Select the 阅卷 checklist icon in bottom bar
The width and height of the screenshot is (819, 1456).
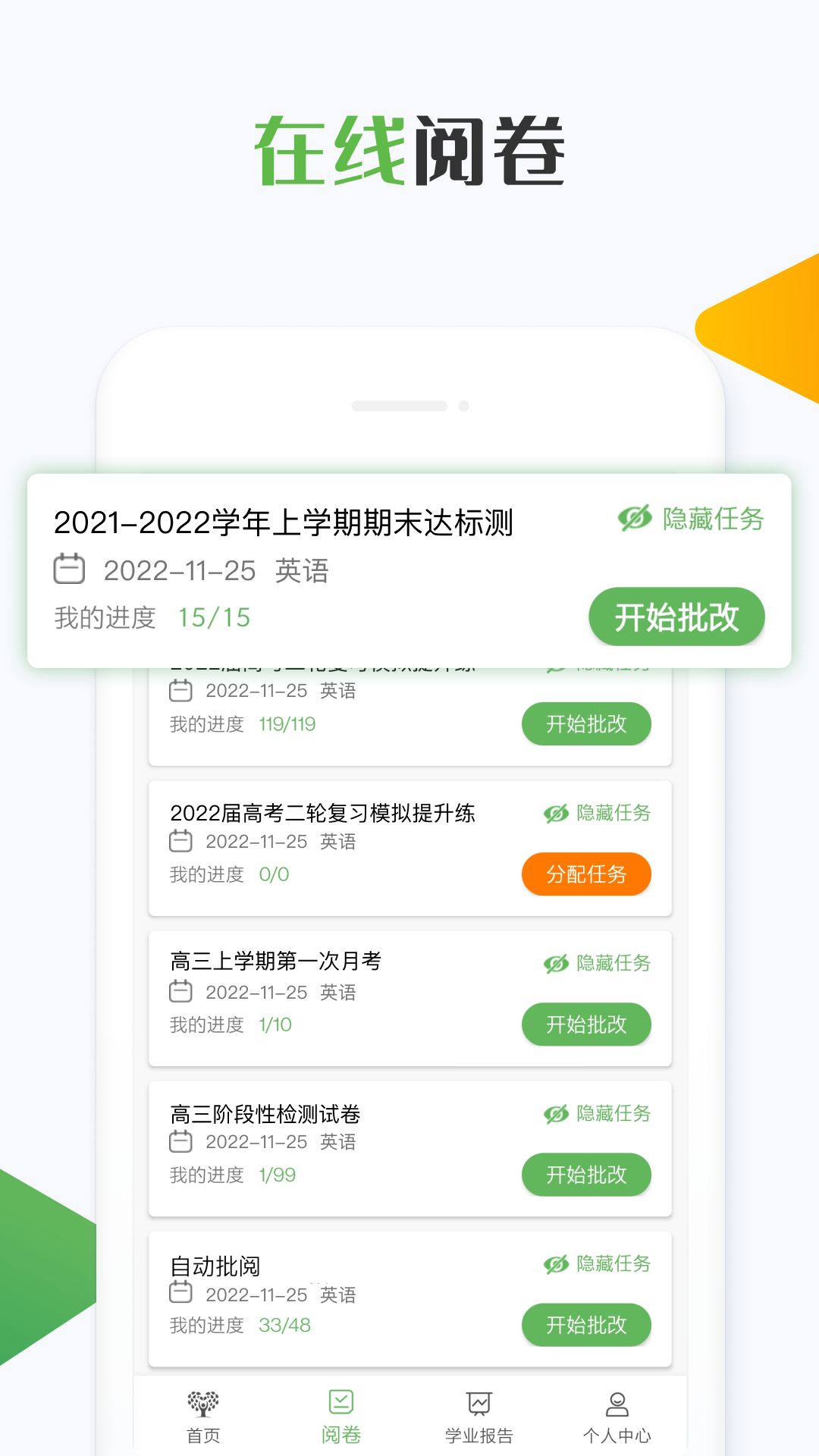(x=342, y=1403)
